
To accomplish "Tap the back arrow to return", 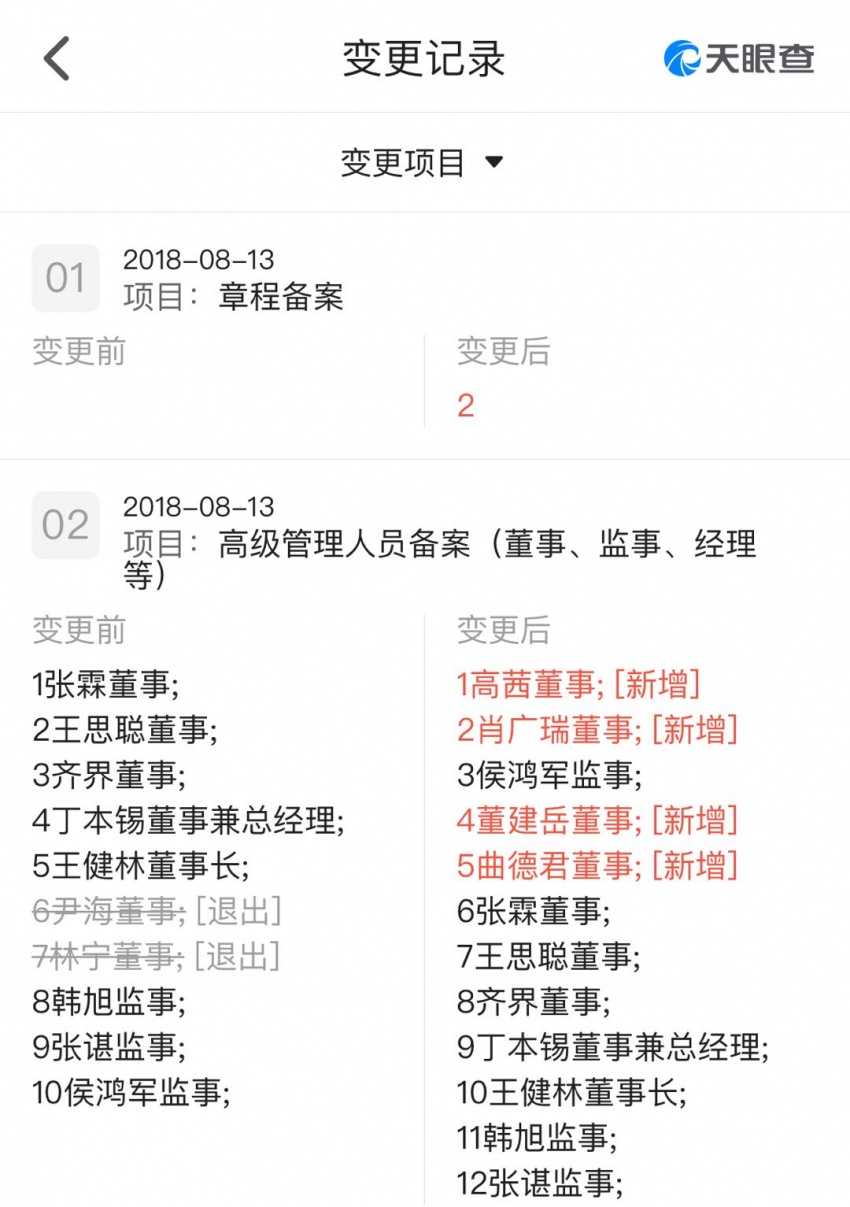I will (57, 58).
